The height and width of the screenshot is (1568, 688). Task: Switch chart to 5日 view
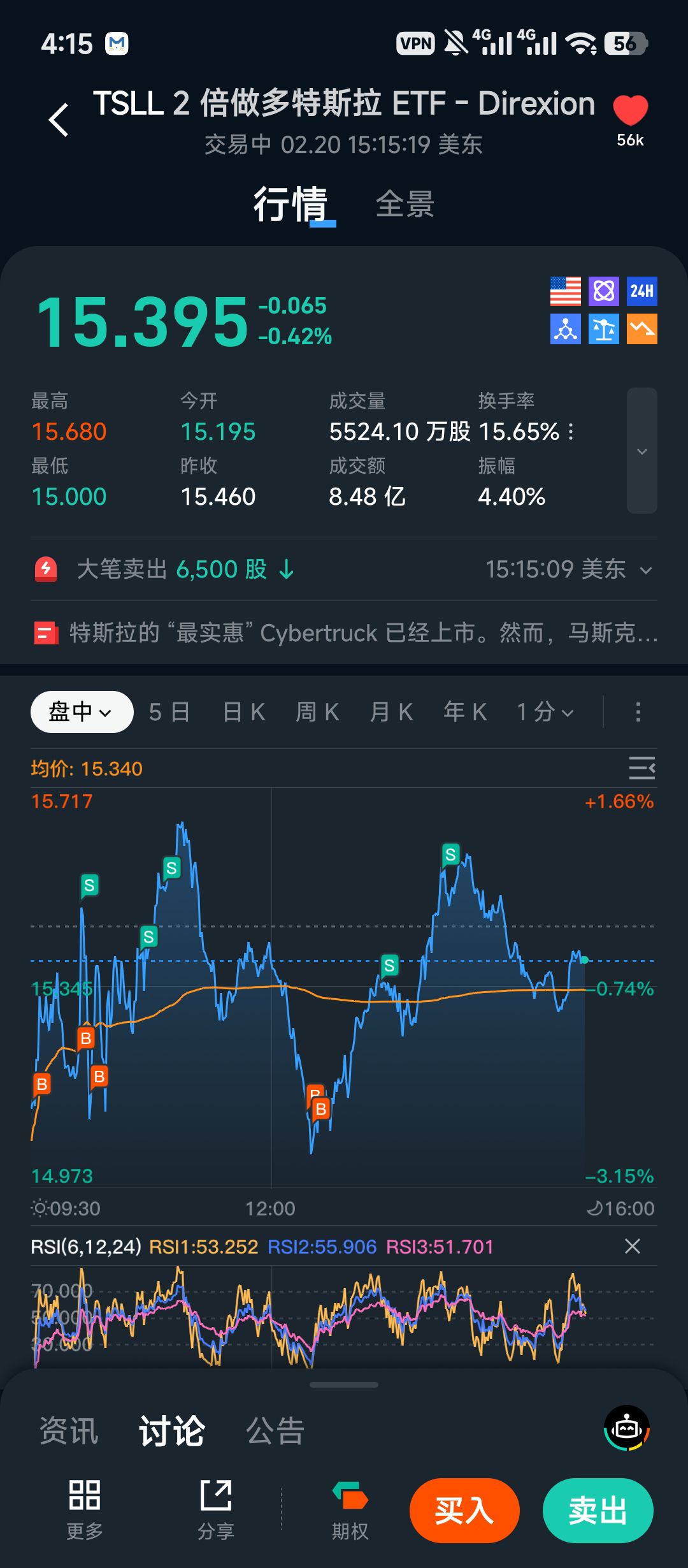coord(169,712)
